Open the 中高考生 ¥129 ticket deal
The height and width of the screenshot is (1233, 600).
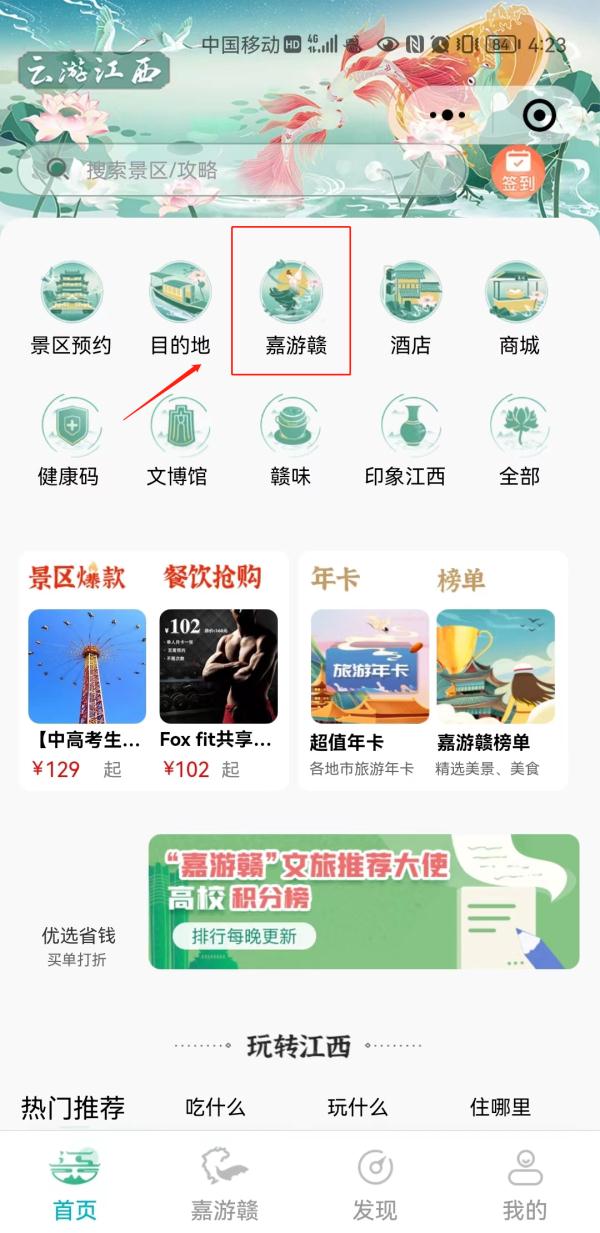point(87,690)
